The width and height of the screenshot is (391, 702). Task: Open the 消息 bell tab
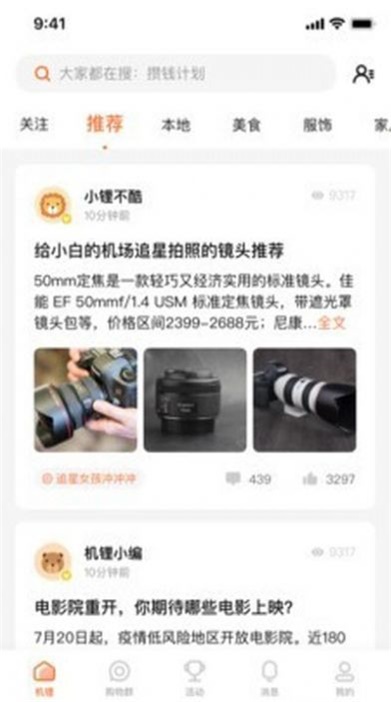click(x=270, y=679)
